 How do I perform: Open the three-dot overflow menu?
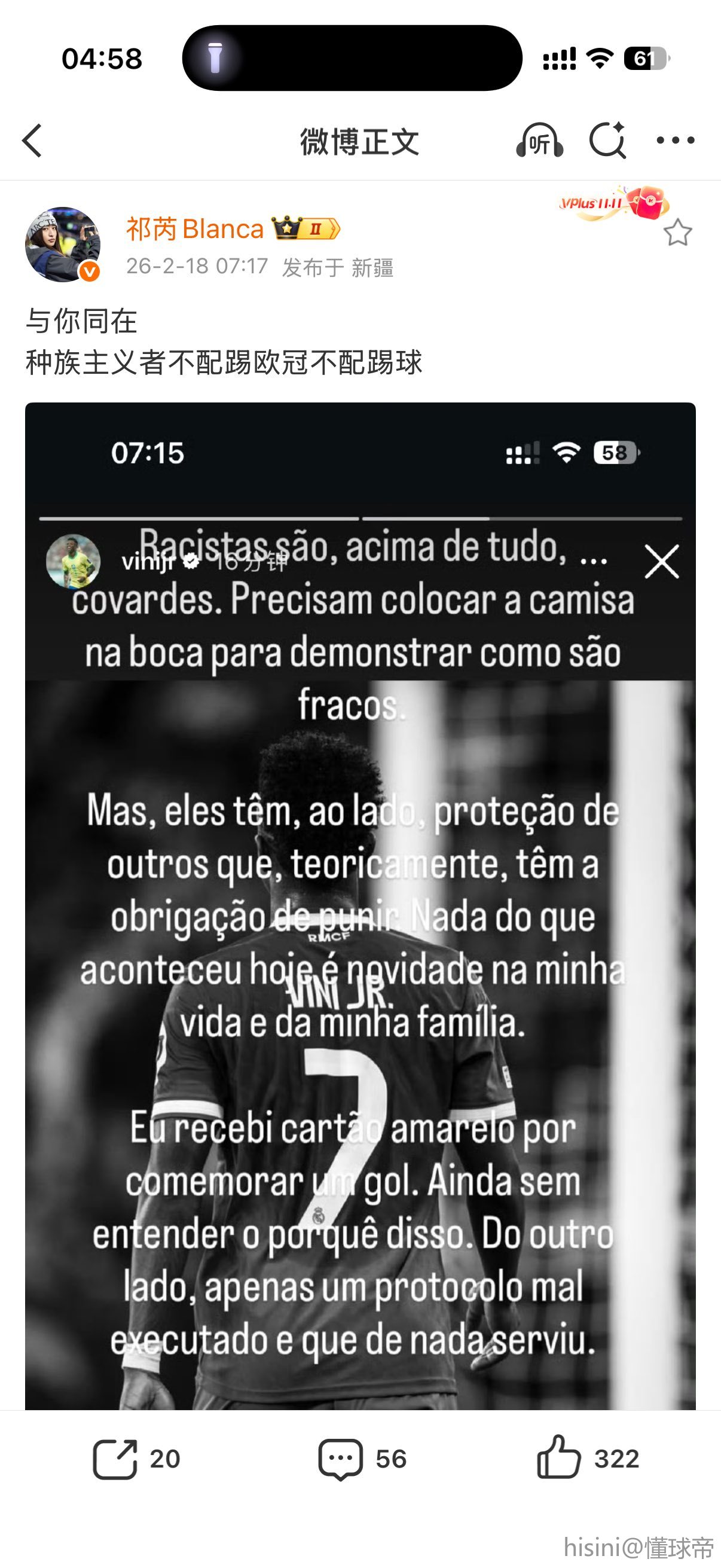coord(676,141)
